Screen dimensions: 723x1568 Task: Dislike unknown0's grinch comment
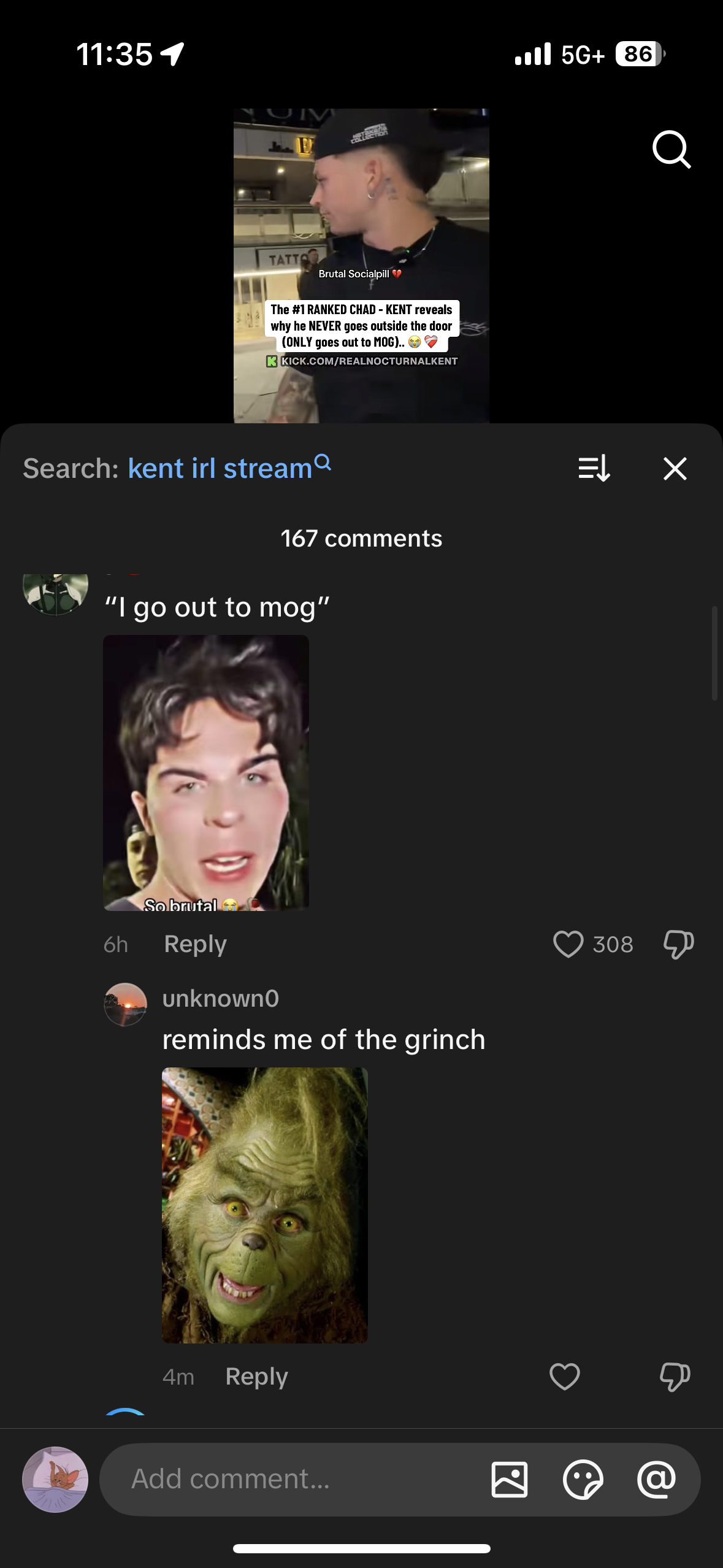(x=675, y=1376)
